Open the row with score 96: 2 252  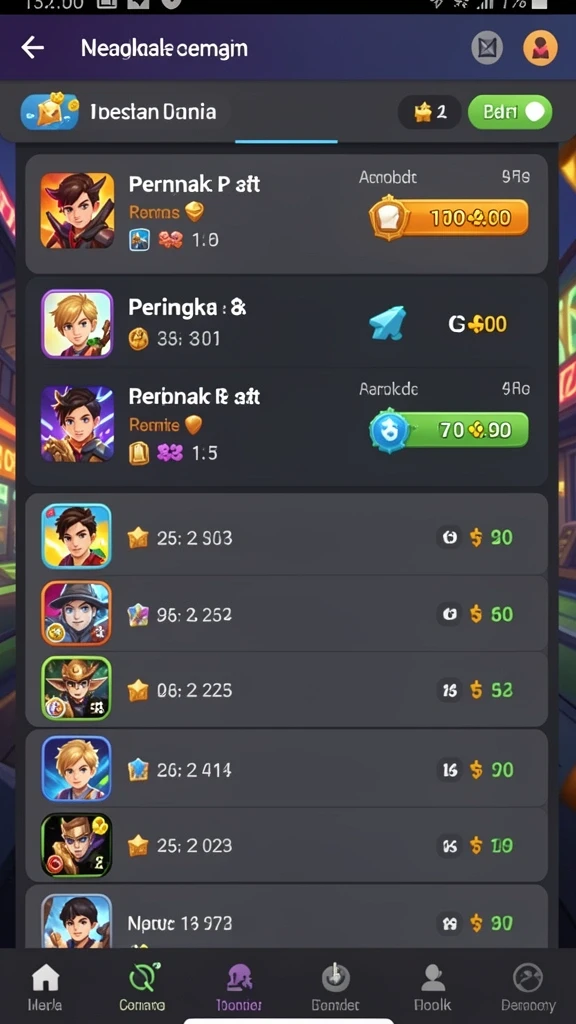click(x=286, y=614)
